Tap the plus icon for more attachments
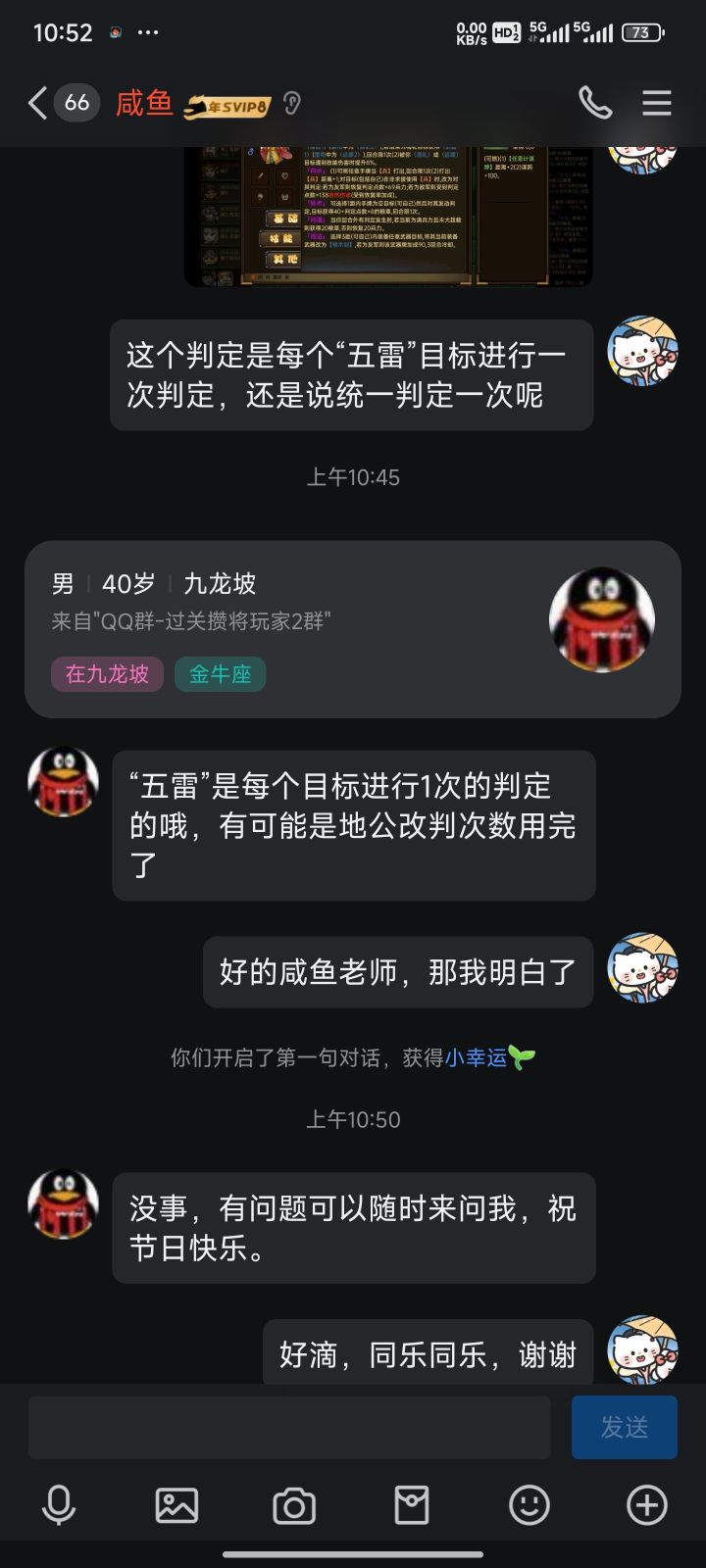The width and height of the screenshot is (706, 1568). coord(647,1505)
